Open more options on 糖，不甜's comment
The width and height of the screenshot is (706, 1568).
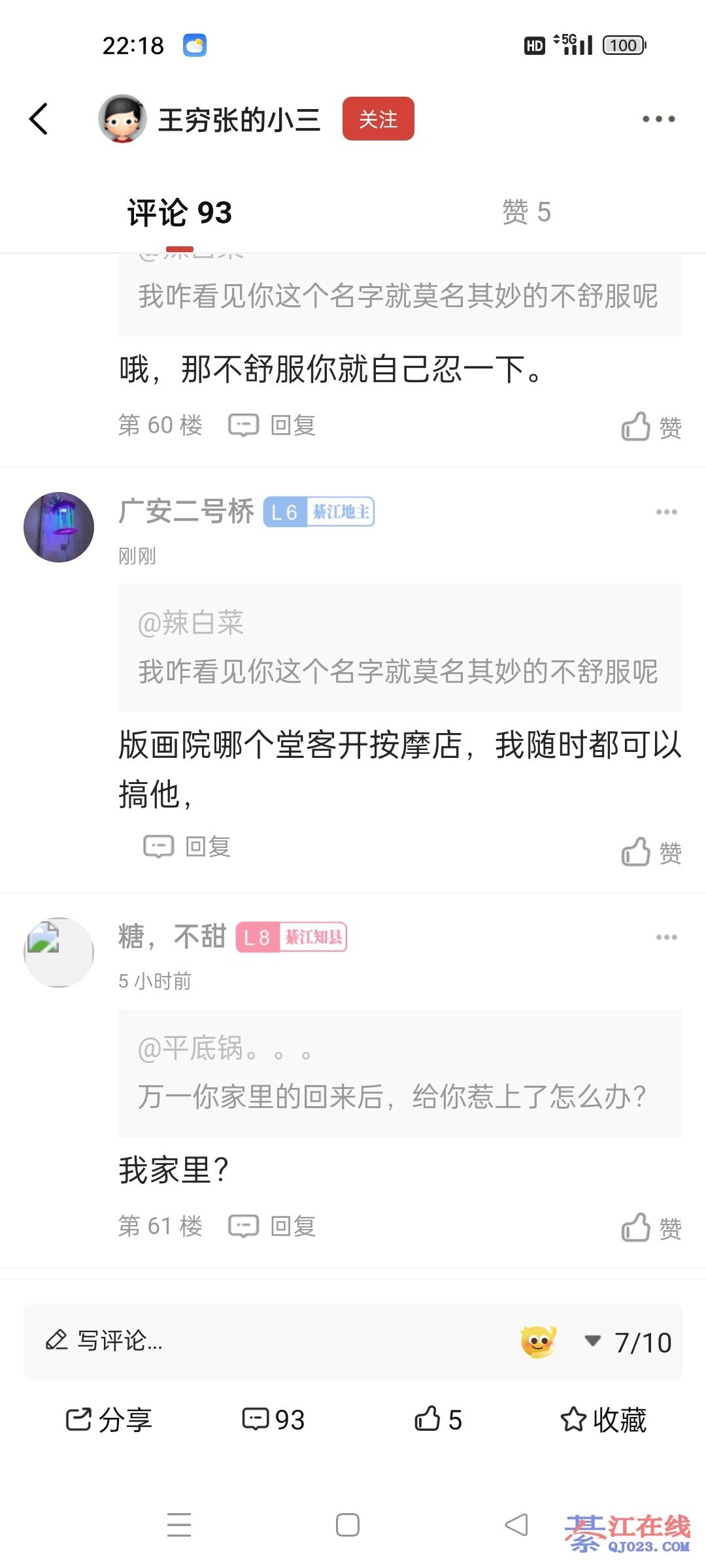(666, 938)
